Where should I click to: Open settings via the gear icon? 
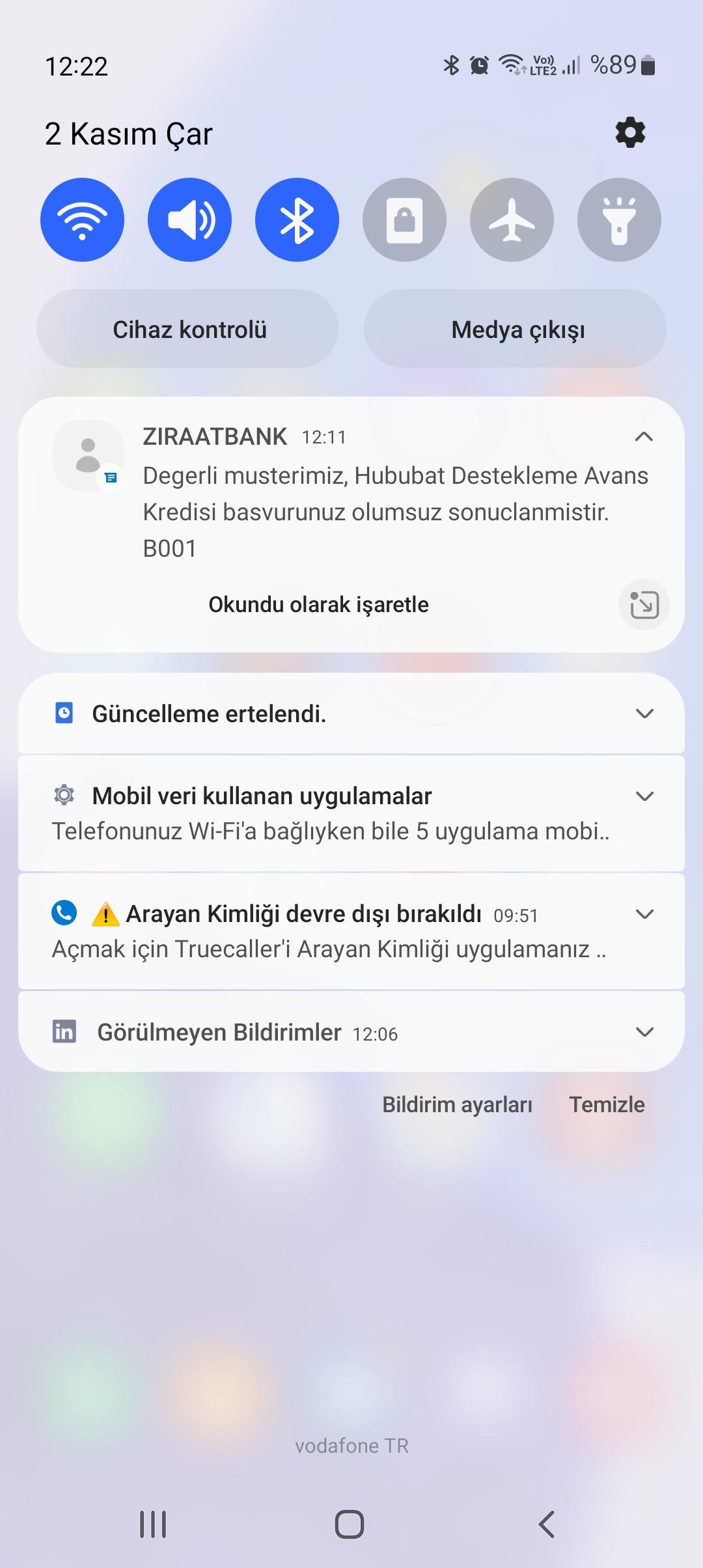[x=630, y=133]
